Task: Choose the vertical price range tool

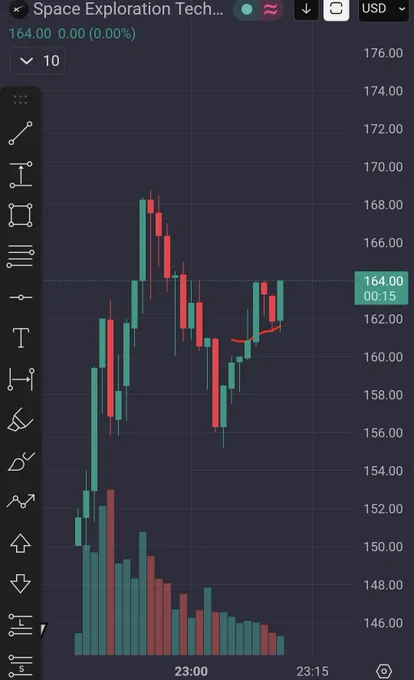Action: [20, 174]
